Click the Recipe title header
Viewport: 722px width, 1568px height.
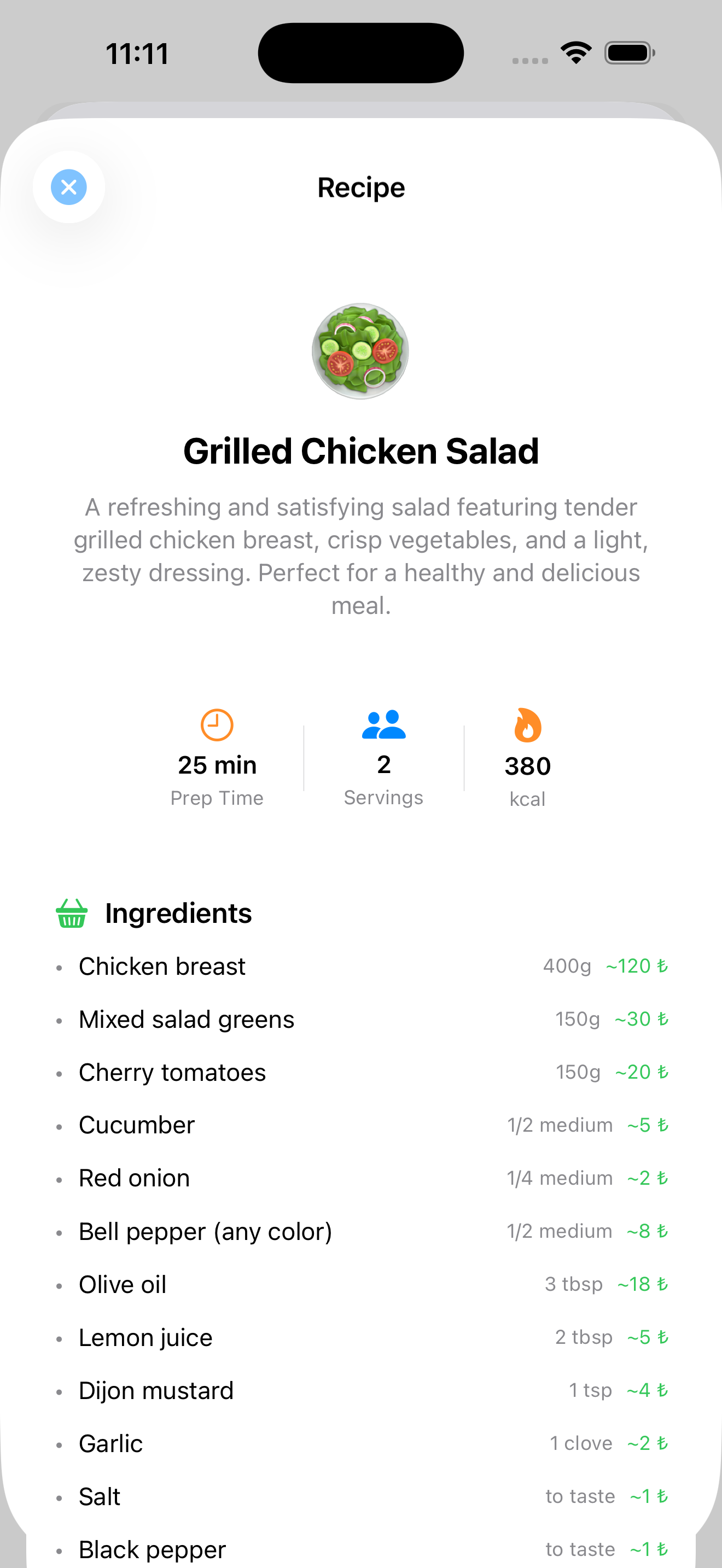click(x=361, y=187)
